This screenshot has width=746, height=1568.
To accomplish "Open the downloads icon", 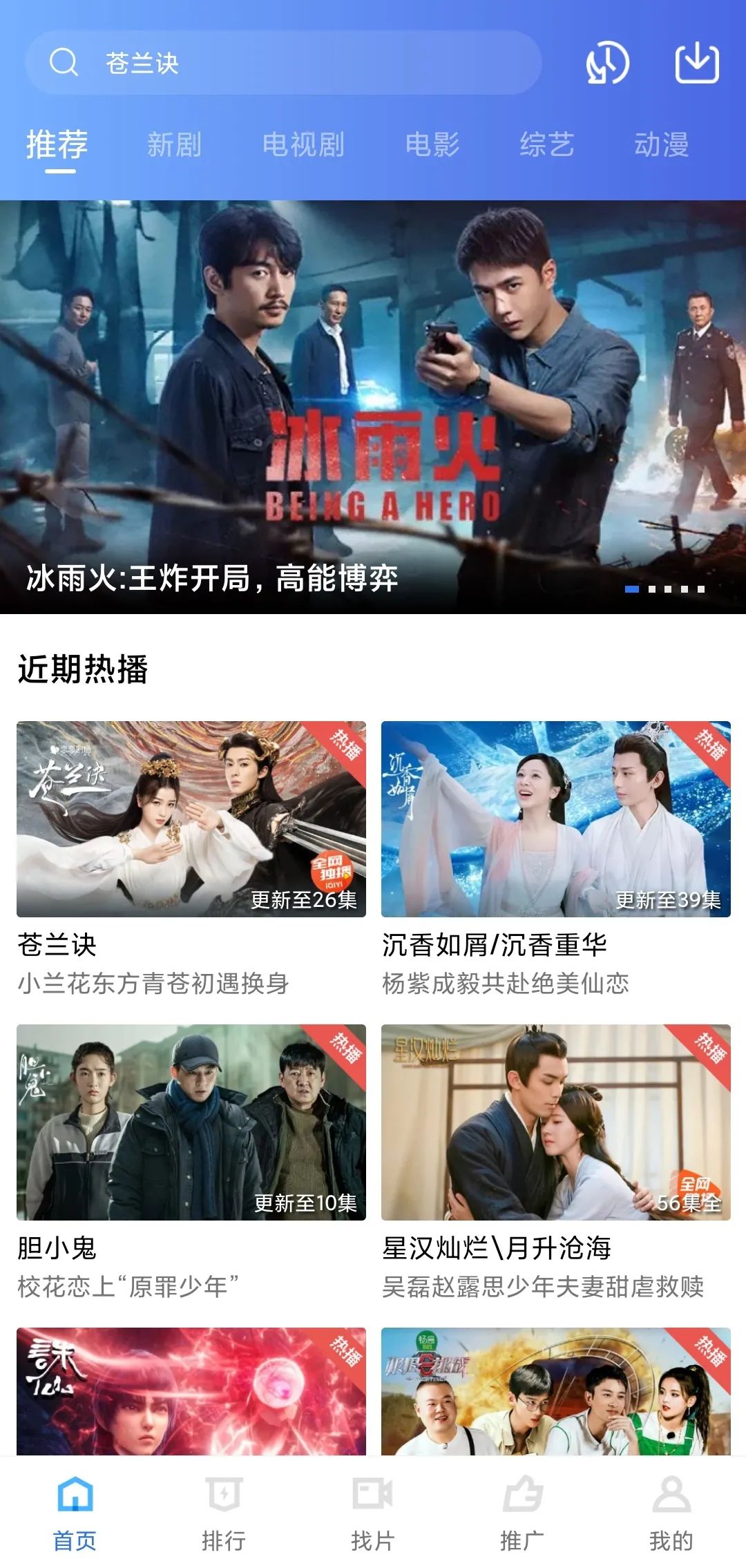I will coord(696,64).
